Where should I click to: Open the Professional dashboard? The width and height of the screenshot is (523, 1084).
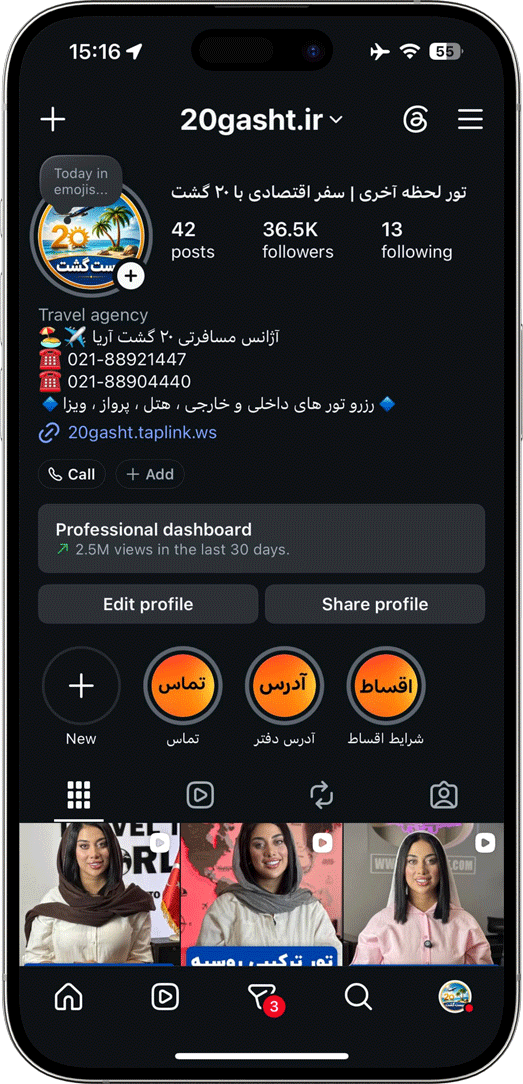[x=261, y=539]
